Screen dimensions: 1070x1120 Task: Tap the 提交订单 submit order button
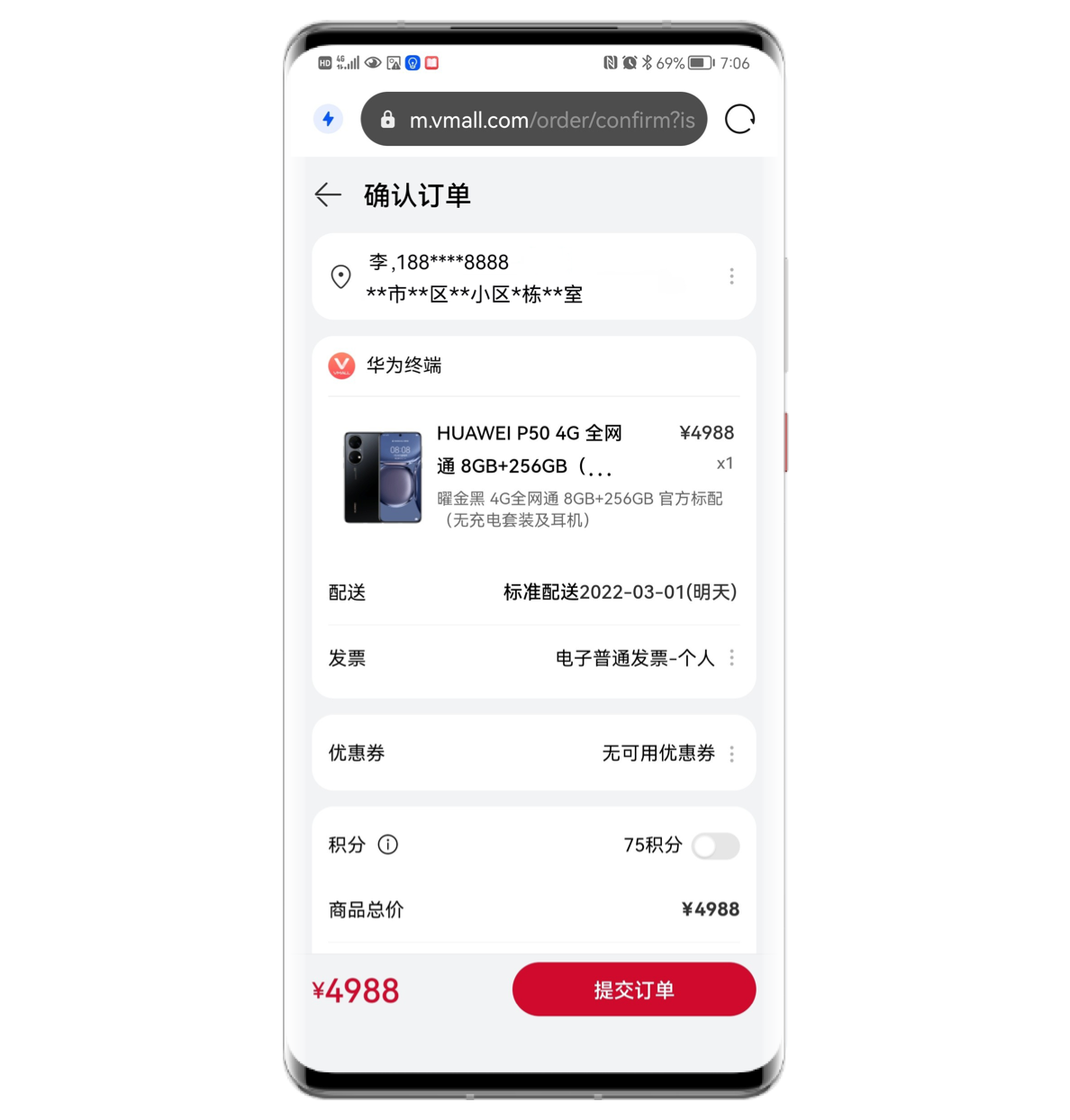tap(634, 989)
